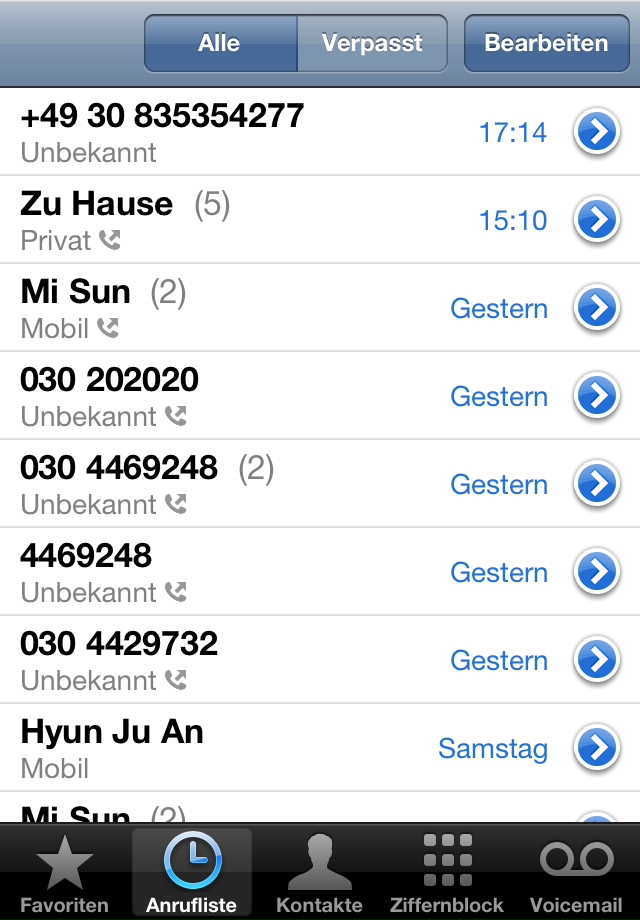The height and width of the screenshot is (920, 640).
Task: Show details arrow for Zu Hause
Action: pyautogui.click(x=597, y=220)
